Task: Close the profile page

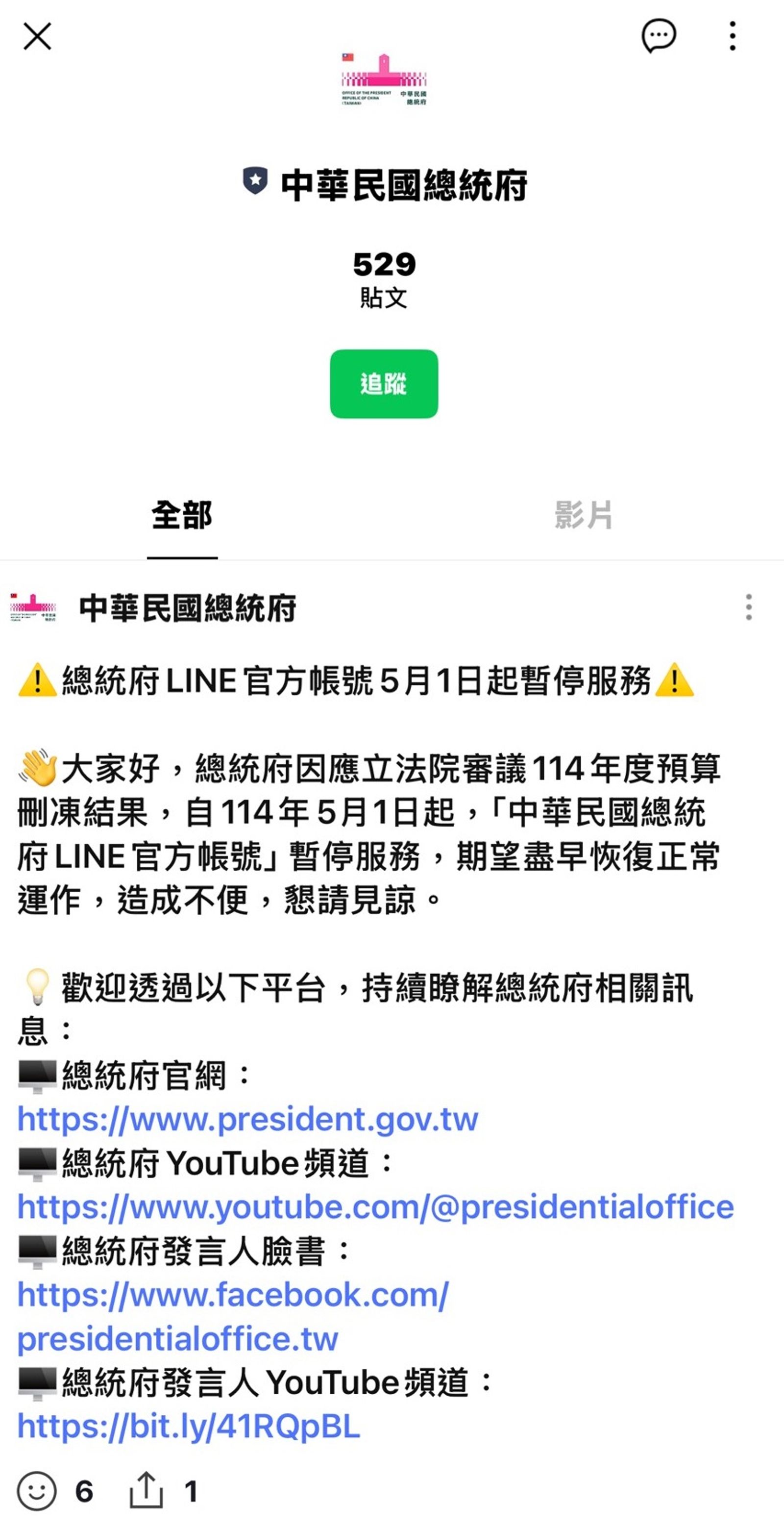Action: pos(37,36)
